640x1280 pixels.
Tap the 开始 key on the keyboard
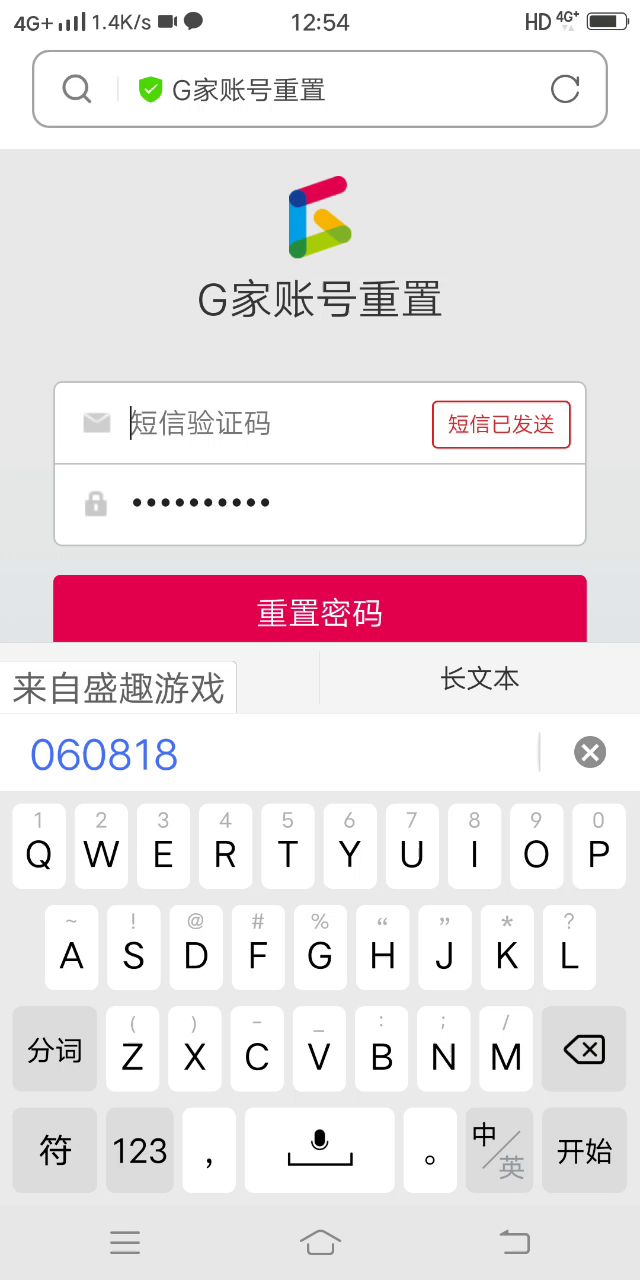click(x=584, y=1150)
